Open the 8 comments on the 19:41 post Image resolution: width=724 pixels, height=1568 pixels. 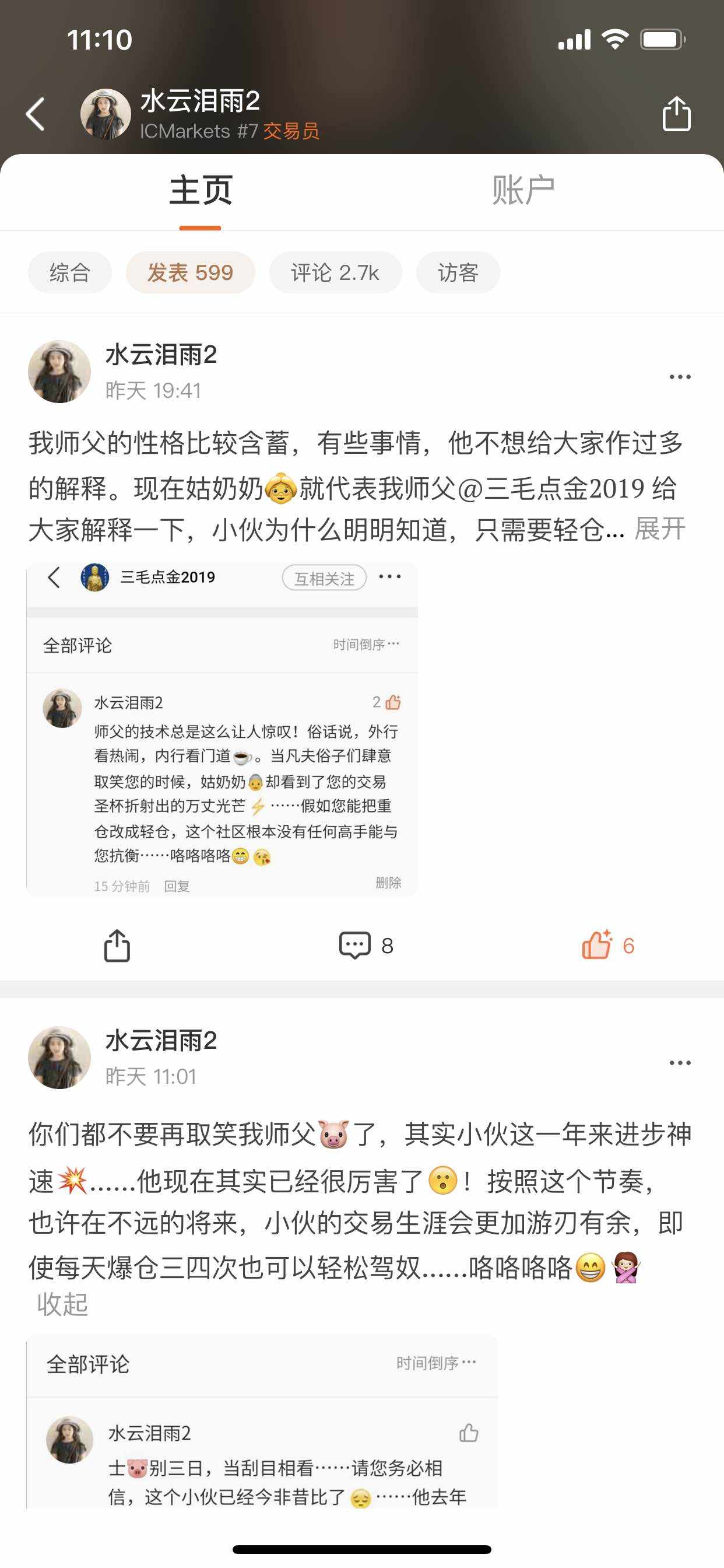pyautogui.click(x=365, y=946)
